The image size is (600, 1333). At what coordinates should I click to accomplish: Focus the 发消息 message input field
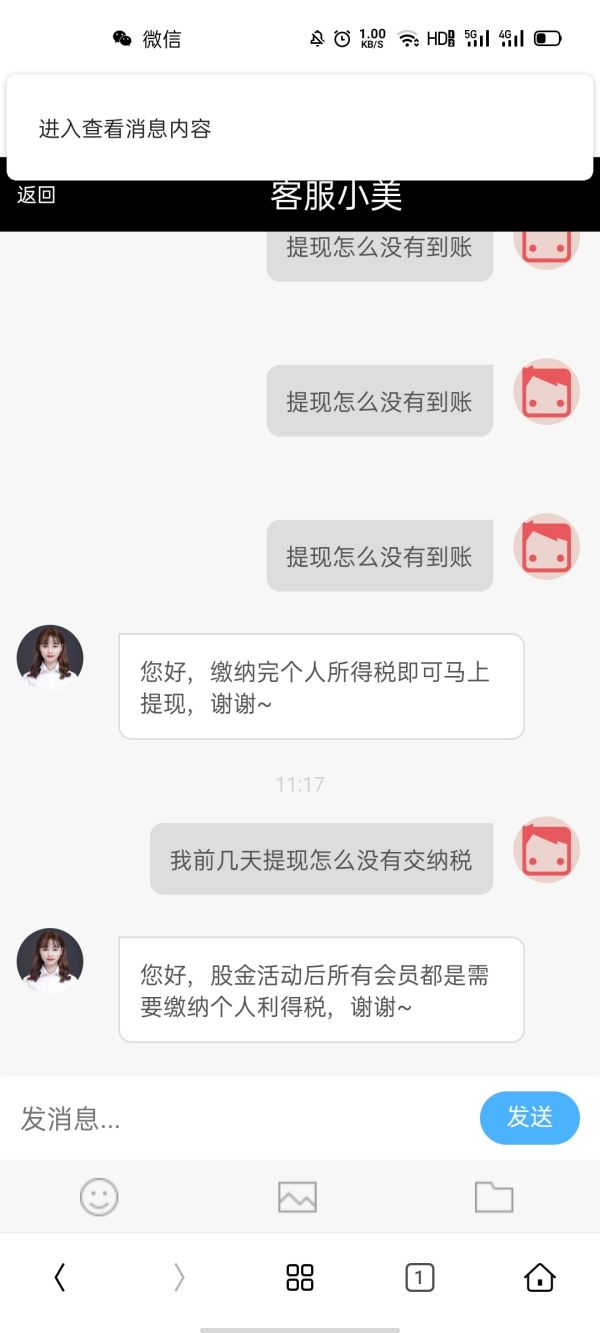click(240, 1119)
